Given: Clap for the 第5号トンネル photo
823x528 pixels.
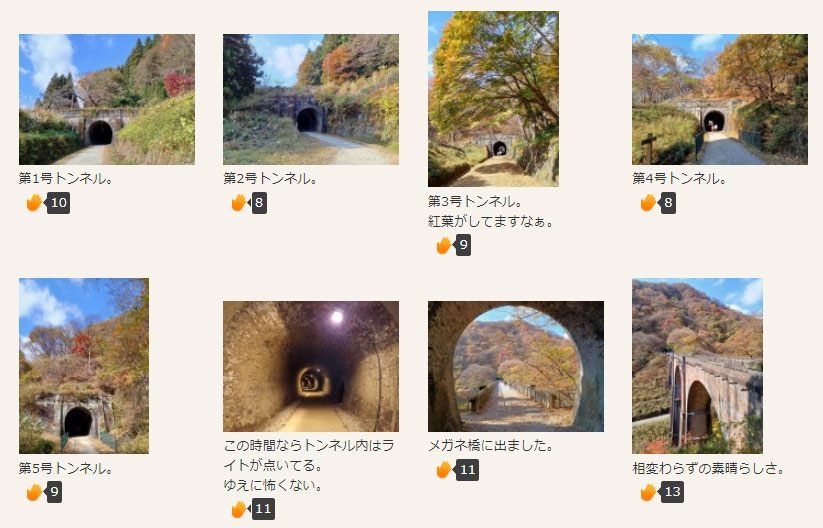Looking at the screenshot, I should (x=35, y=492).
